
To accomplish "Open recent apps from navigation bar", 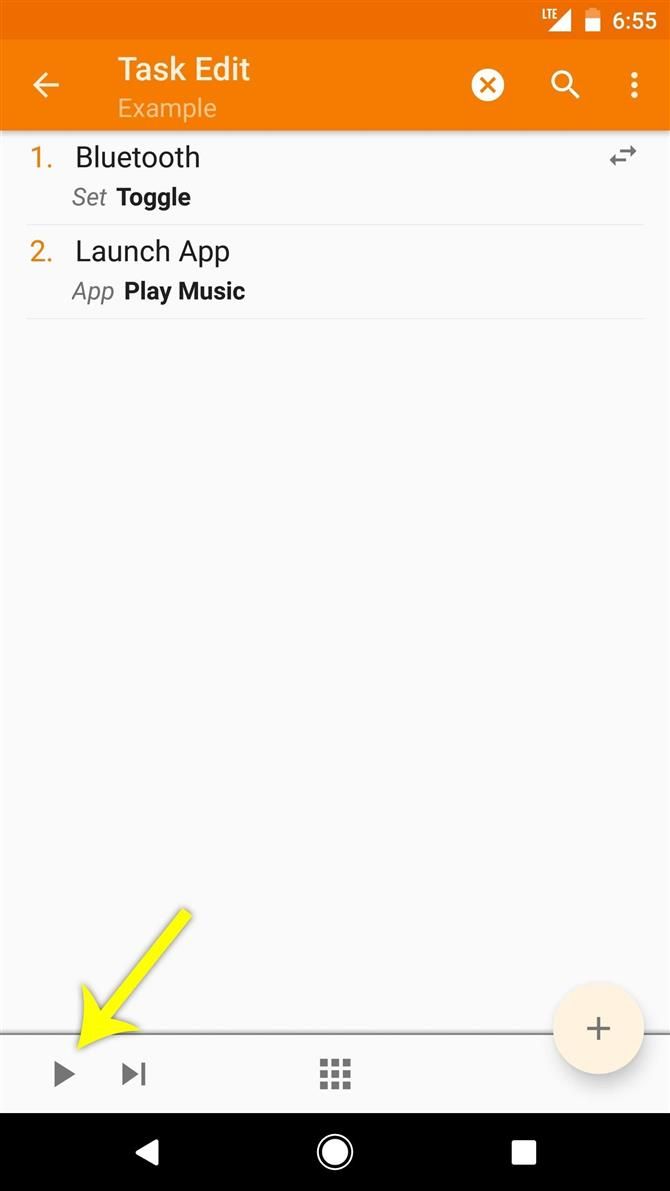I will (523, 1152).
